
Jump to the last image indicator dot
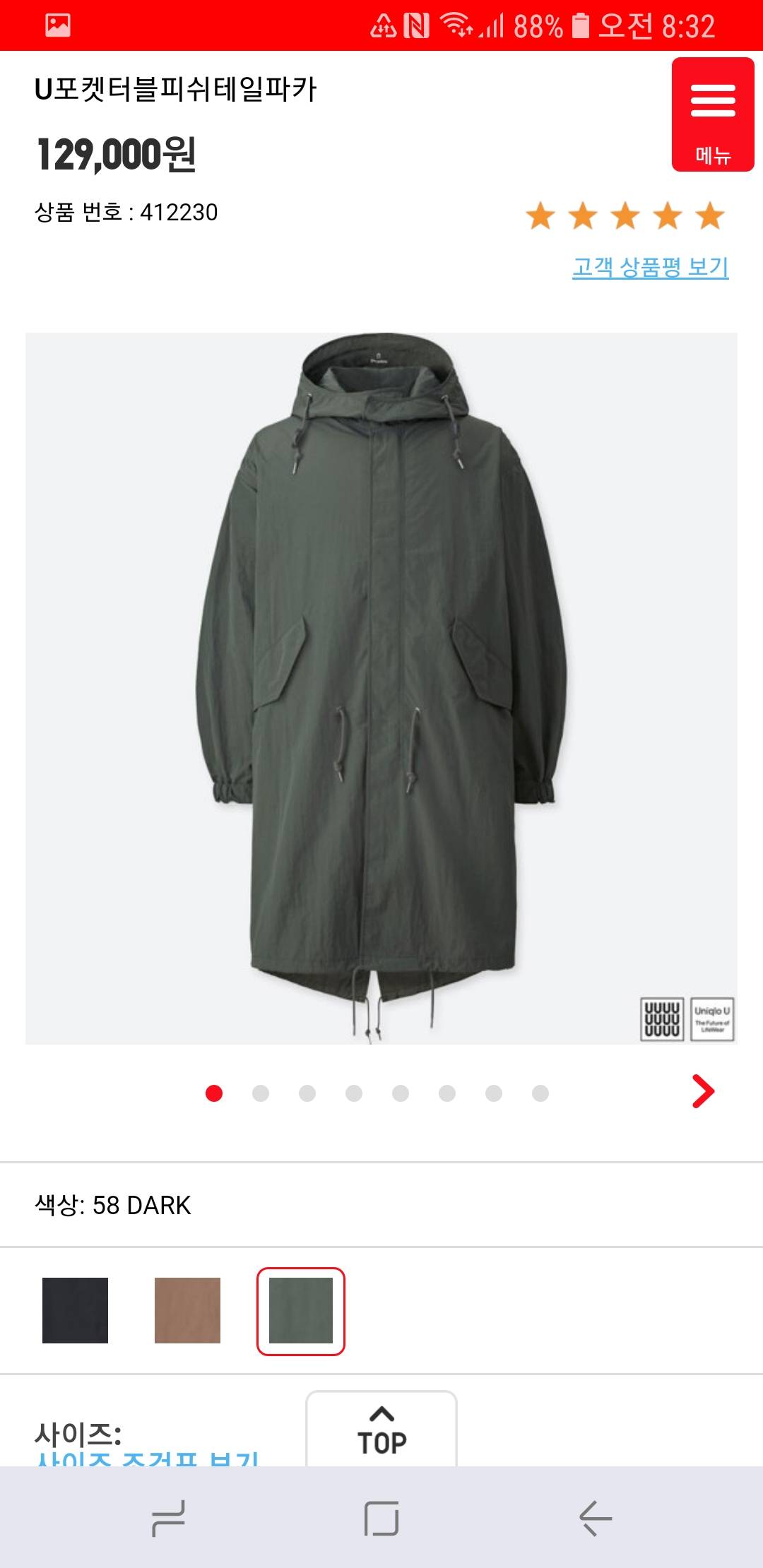(x=540, y=1093)
